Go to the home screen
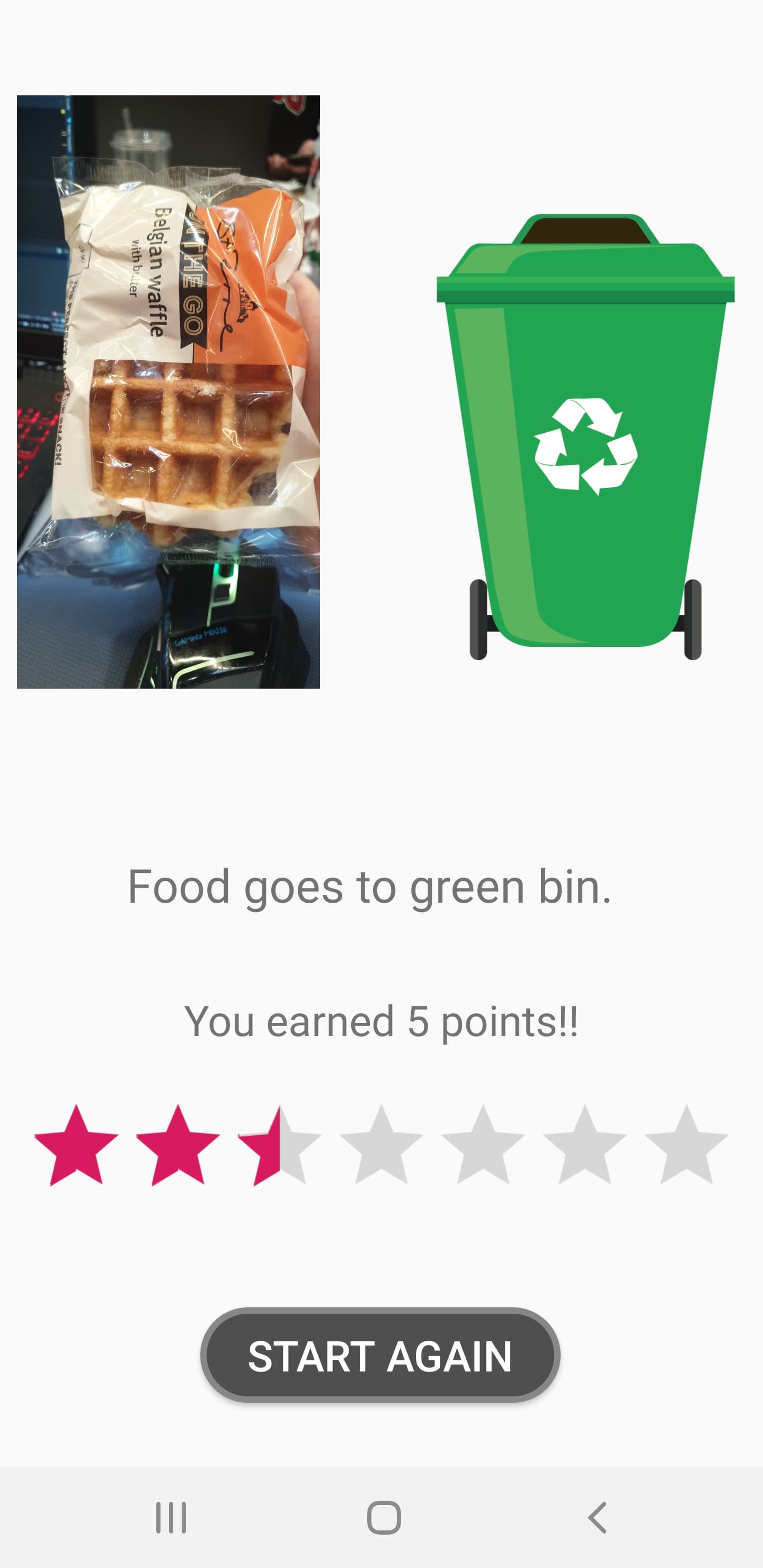This screenshot has width=763, height=1568. [384, 1517]
